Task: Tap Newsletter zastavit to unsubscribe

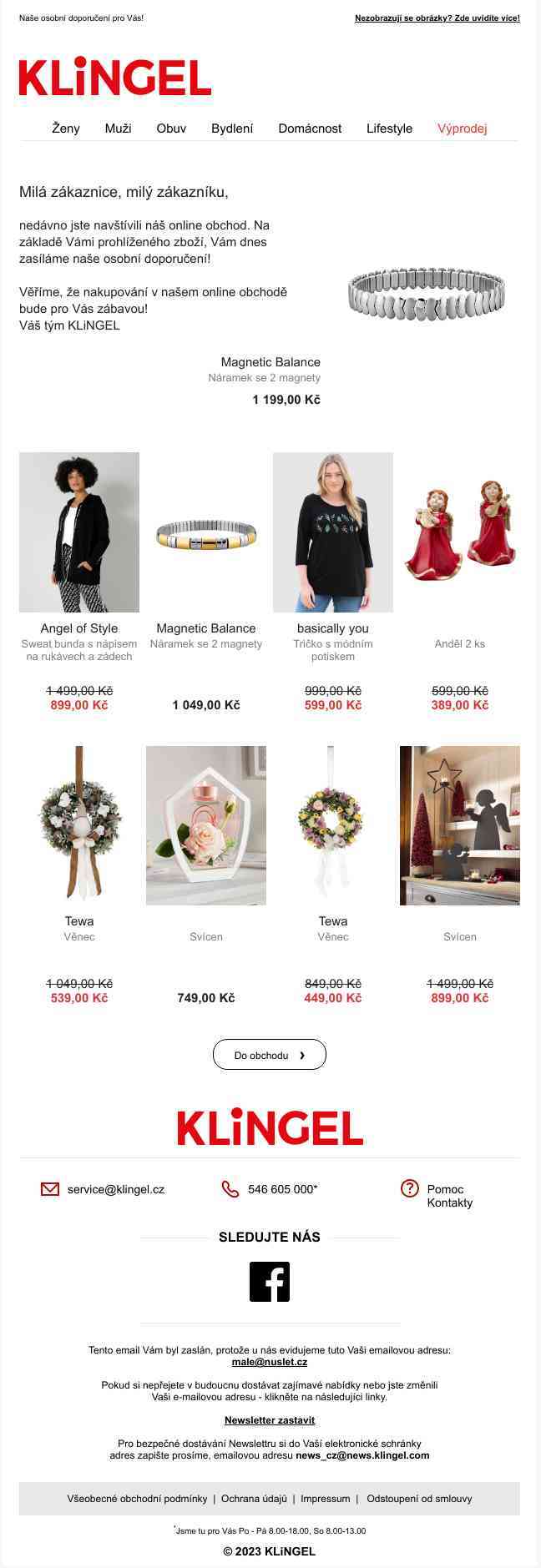Action: tap(270, 1419)
